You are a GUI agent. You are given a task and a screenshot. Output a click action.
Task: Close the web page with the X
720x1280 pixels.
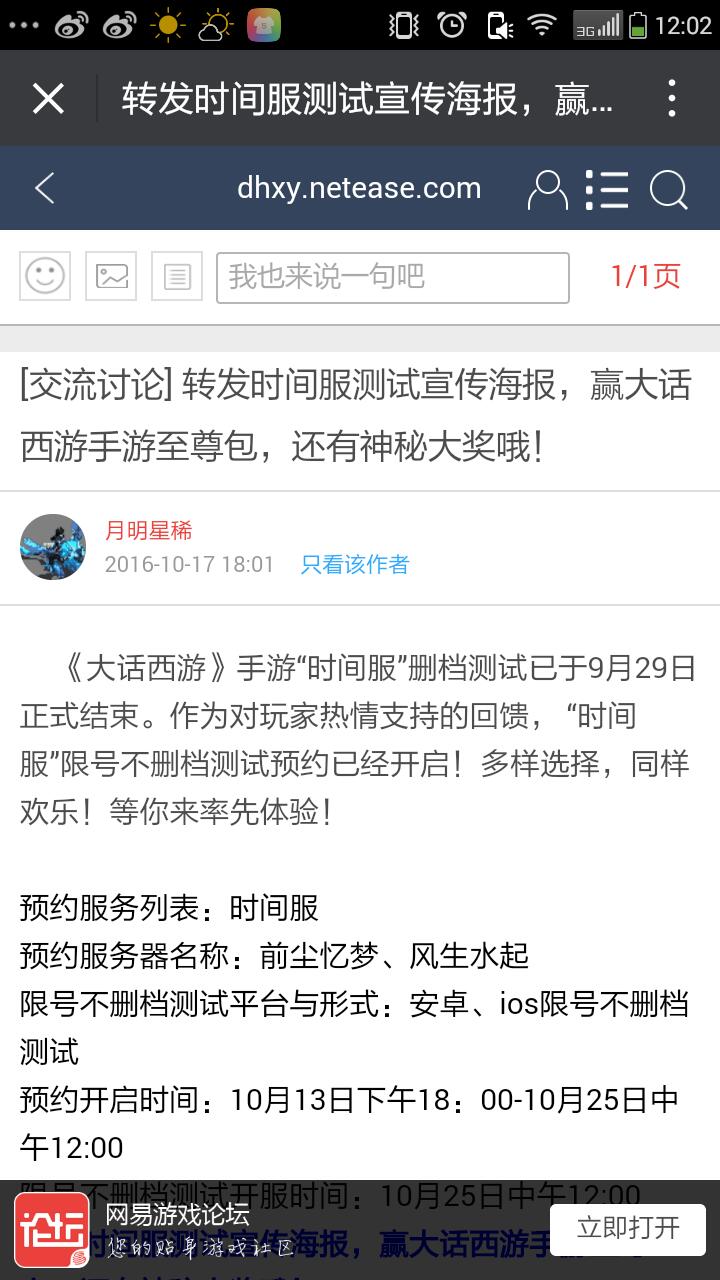pos(48,99)
